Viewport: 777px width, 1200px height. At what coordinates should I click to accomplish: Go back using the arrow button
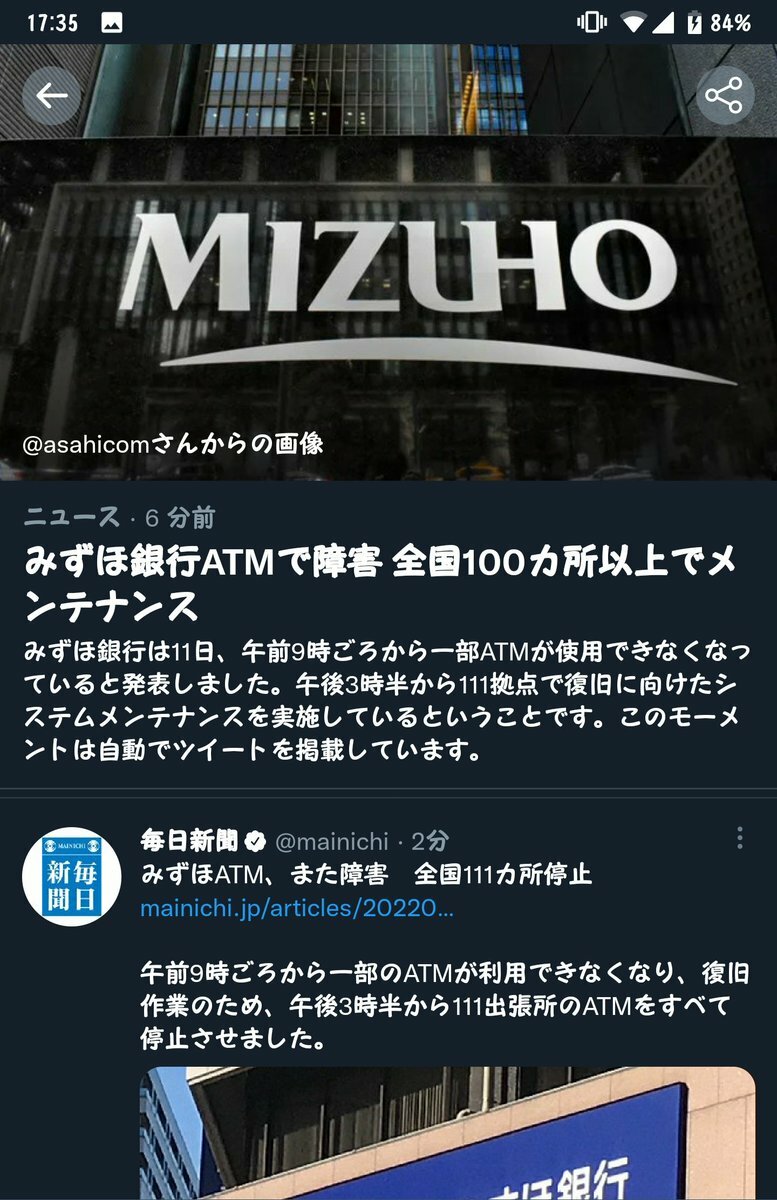51,95
